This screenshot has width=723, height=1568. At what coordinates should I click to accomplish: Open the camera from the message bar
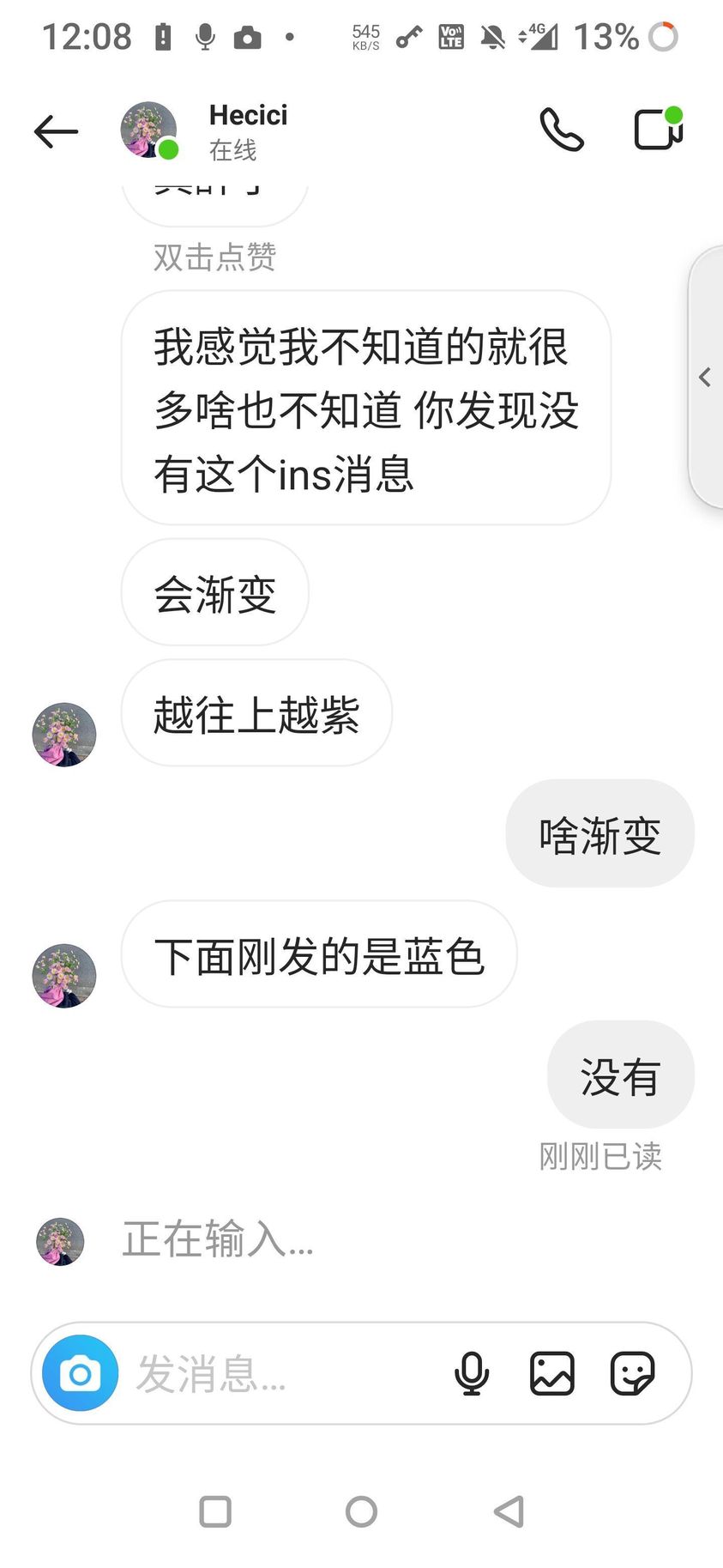pyautogui.click(x=81, y=1373)
